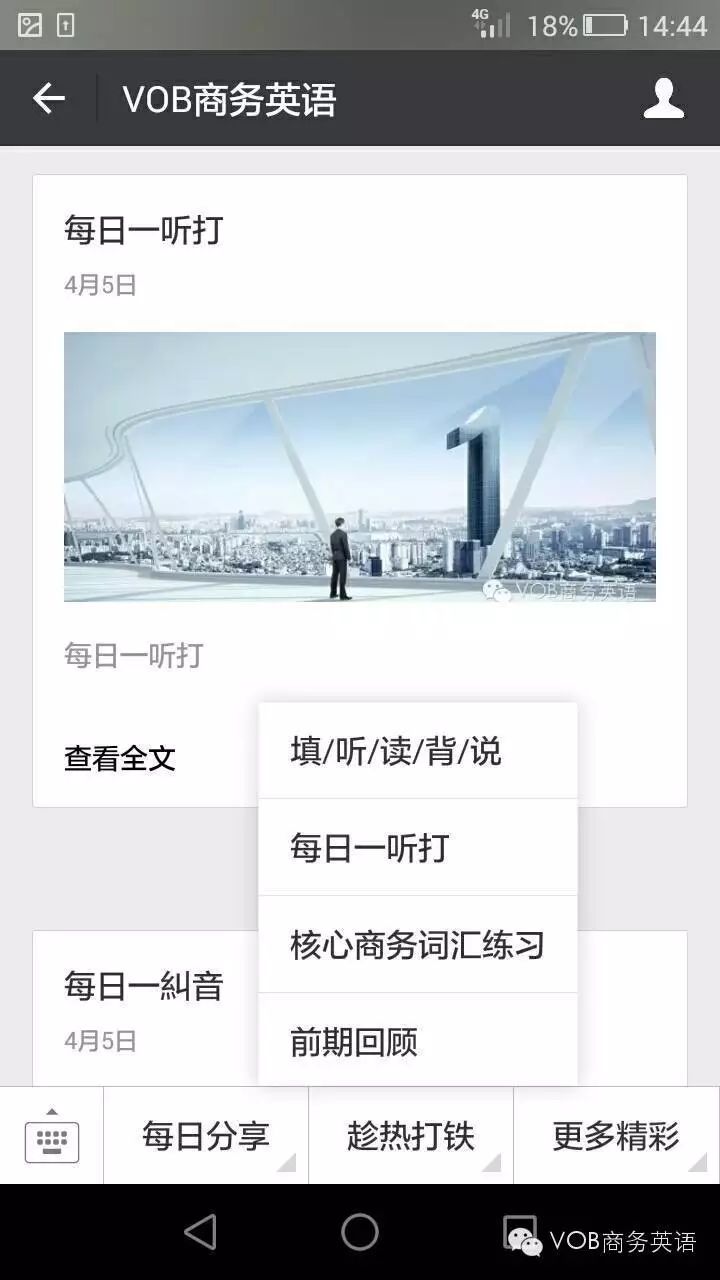Go to the system home screen
The image size is (720, 1280).
[x=360, y=1232]
